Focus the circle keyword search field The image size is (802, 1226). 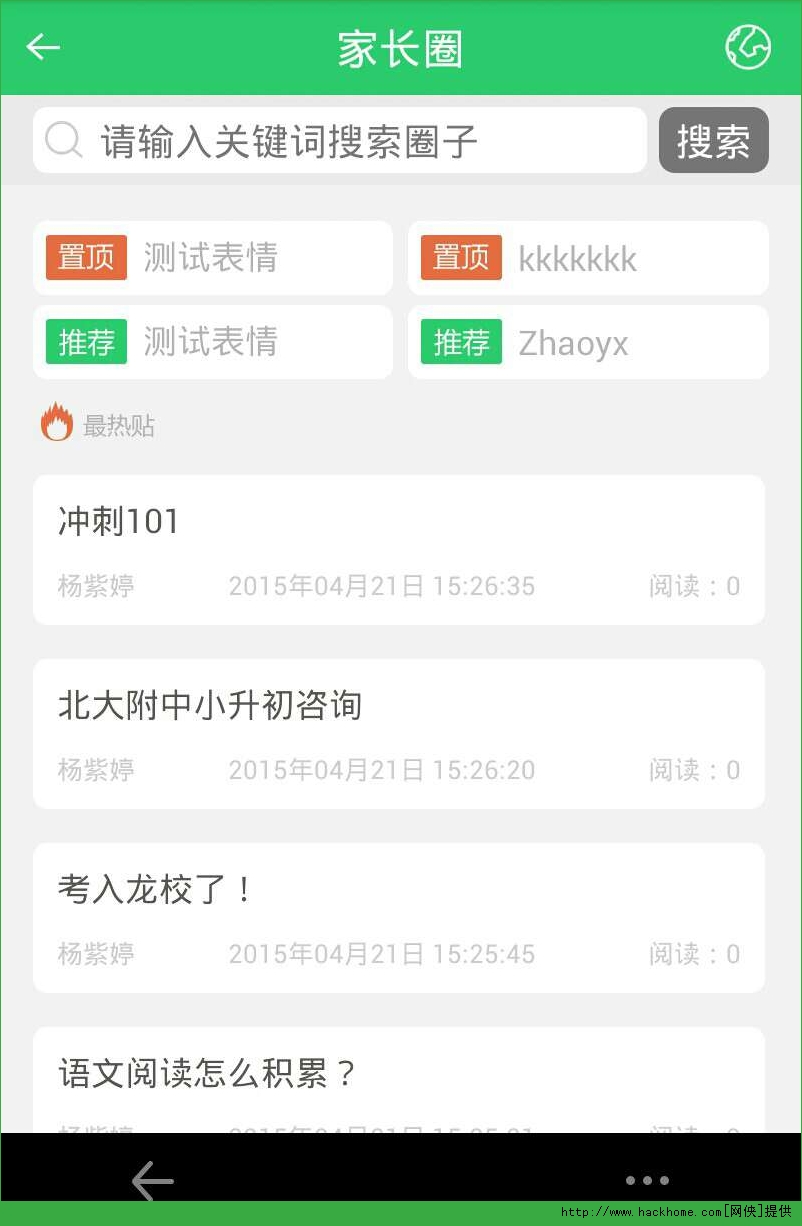(340, 141)
